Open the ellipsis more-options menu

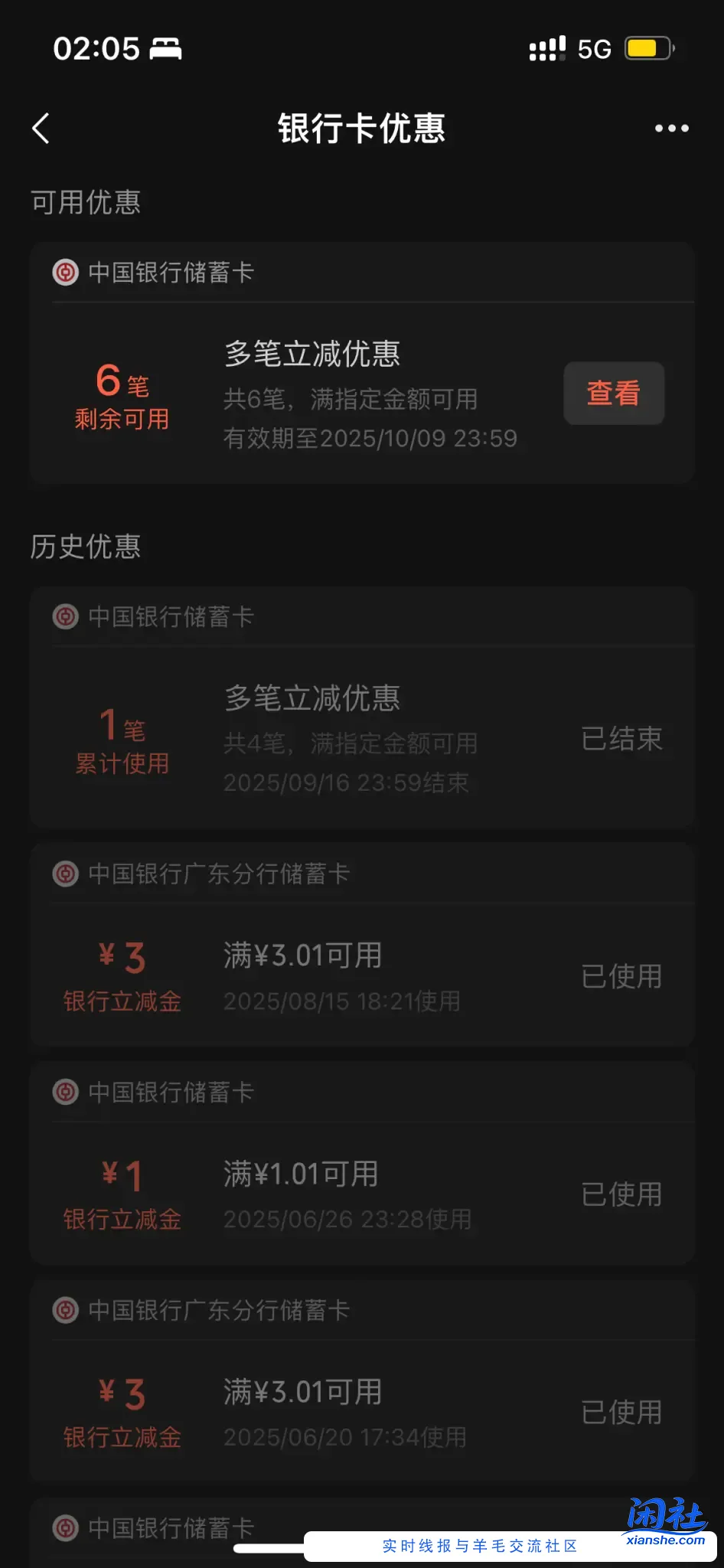coord(672,129)
